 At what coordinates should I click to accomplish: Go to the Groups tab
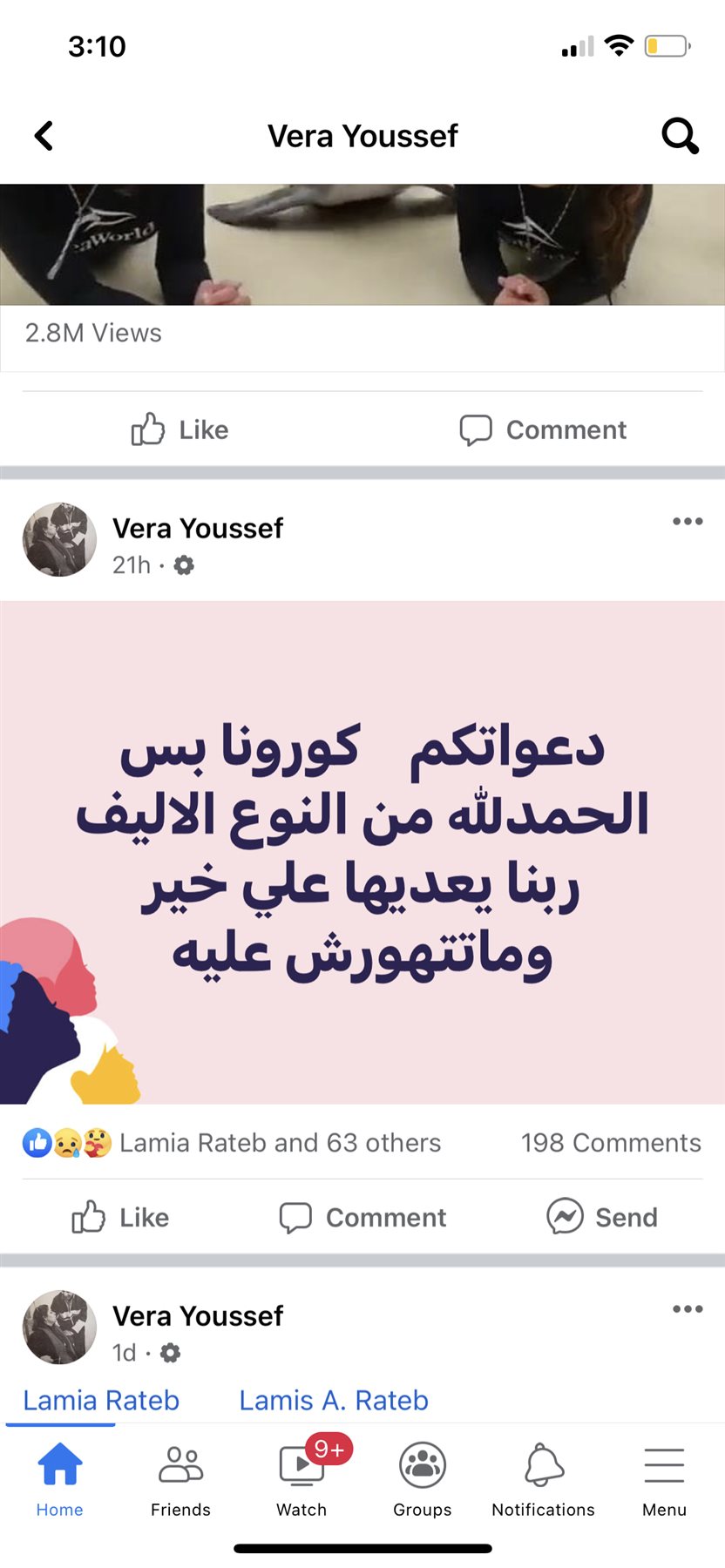[423, 1477]
